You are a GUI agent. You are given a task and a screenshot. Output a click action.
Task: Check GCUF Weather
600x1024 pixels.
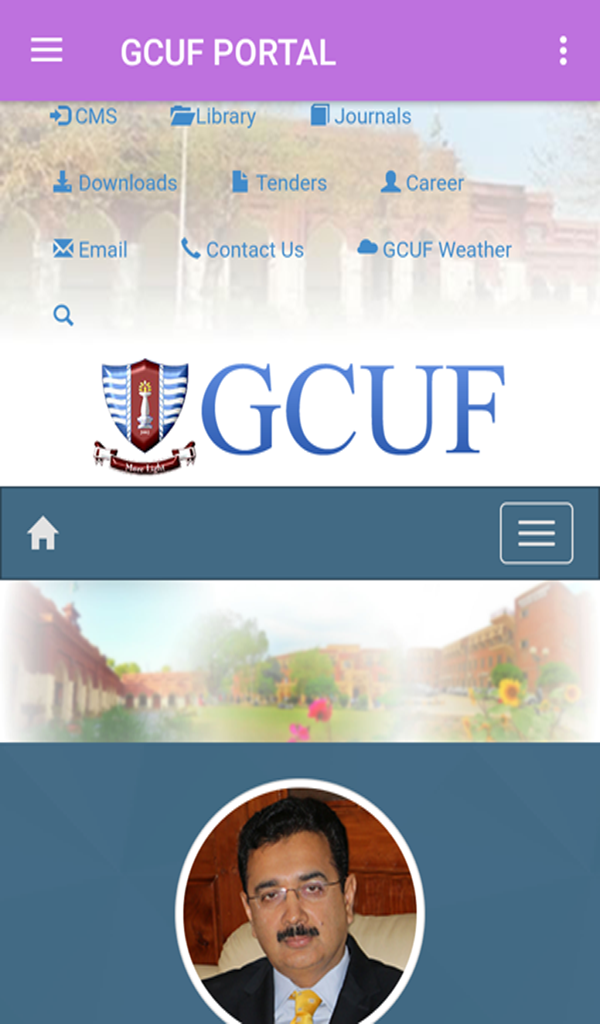434,250
